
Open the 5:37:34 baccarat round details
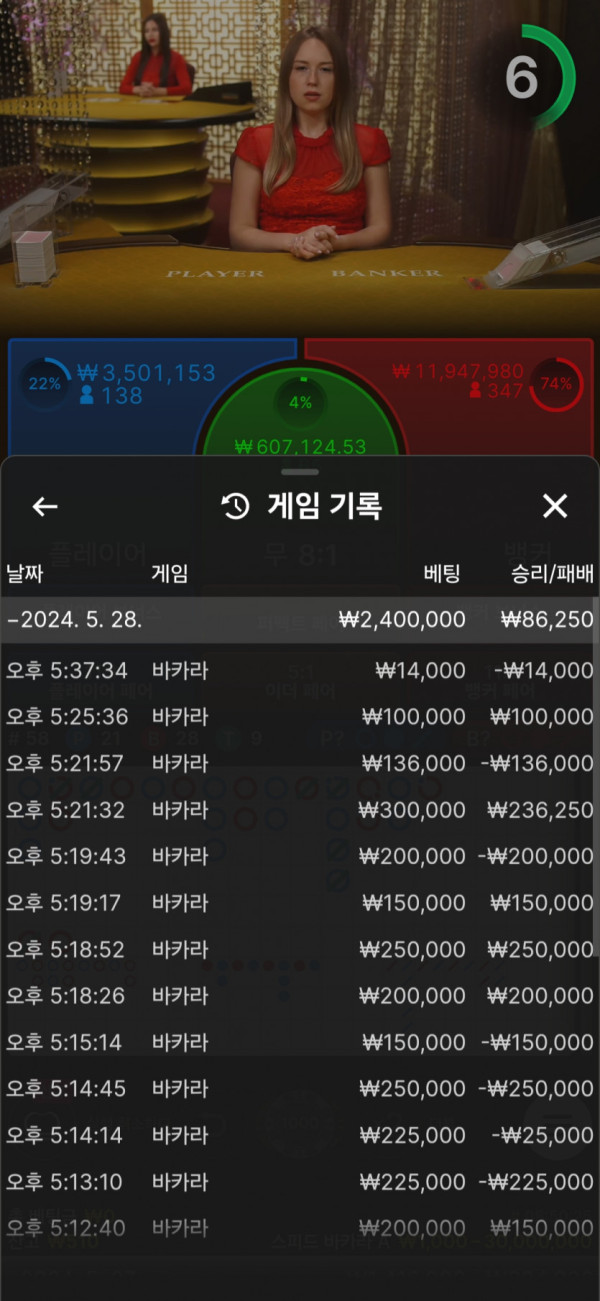point(298,670)
